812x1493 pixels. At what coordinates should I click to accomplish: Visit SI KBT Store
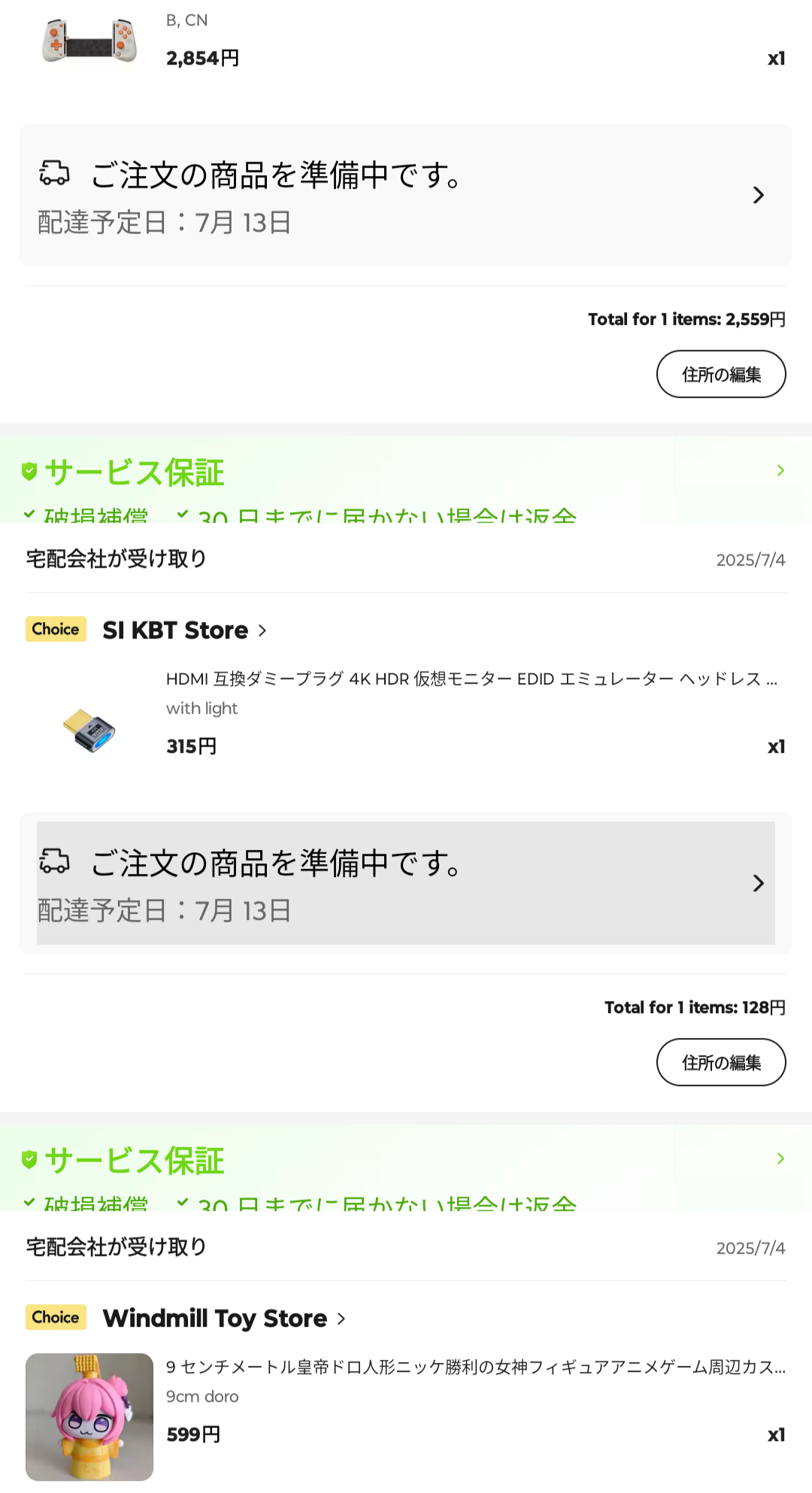(x=185, y=630)
